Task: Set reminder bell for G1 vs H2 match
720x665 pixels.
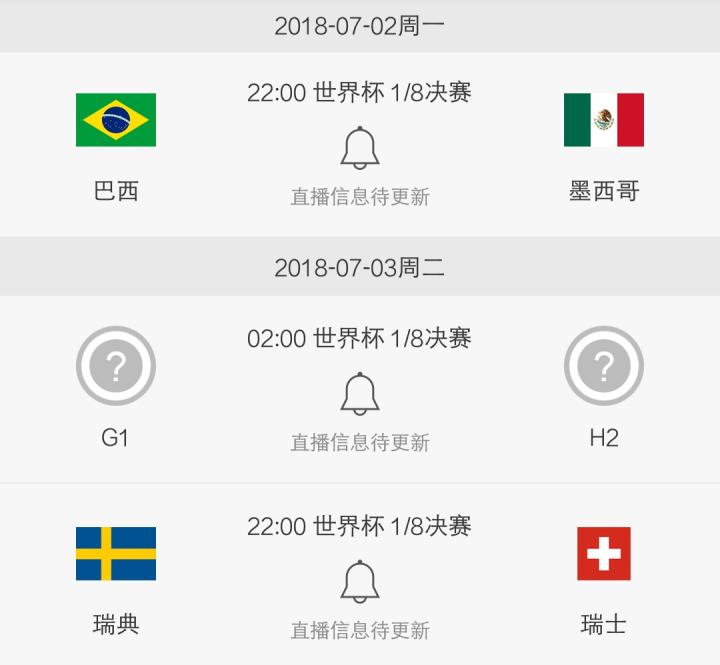Action: [x=360, y=394]
